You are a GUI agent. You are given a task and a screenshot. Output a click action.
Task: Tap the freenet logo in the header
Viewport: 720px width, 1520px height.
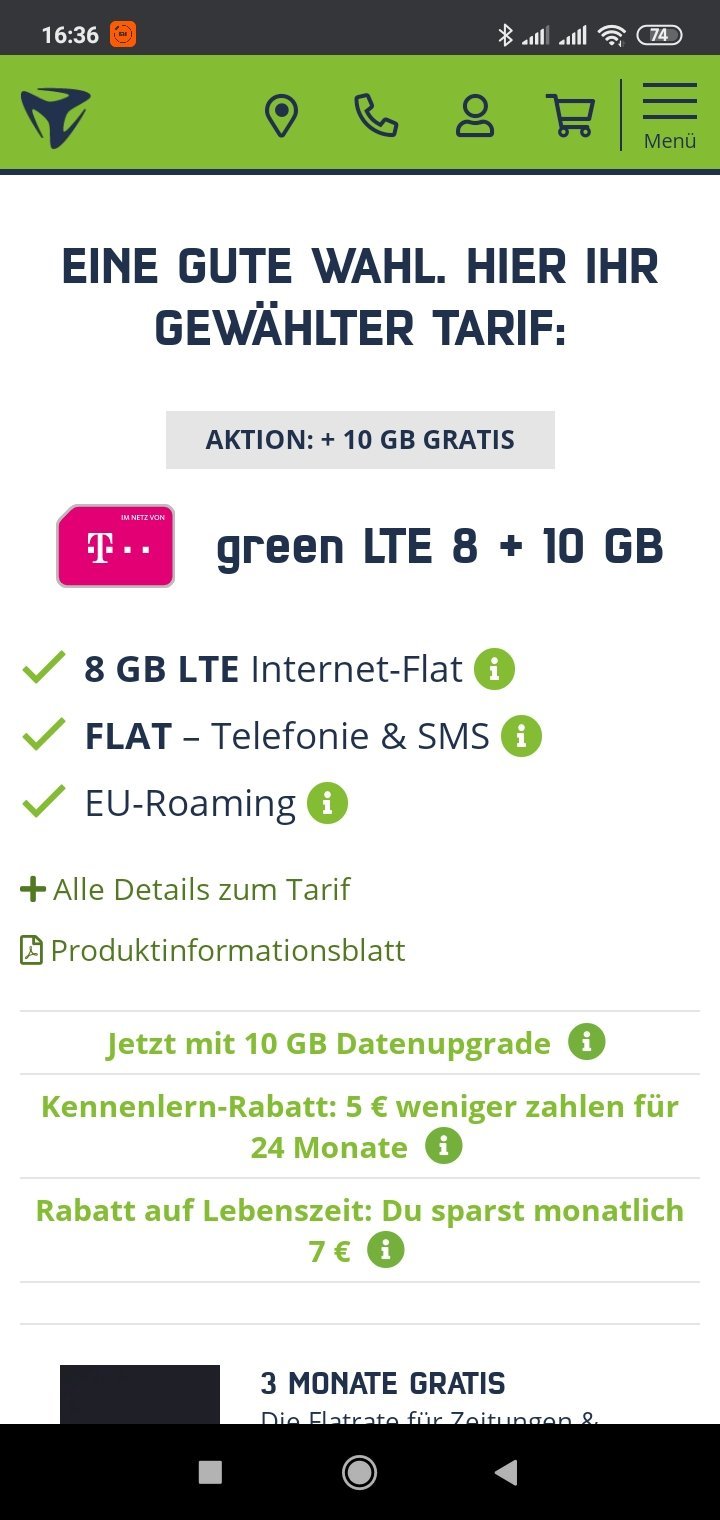tap(56, 117)
